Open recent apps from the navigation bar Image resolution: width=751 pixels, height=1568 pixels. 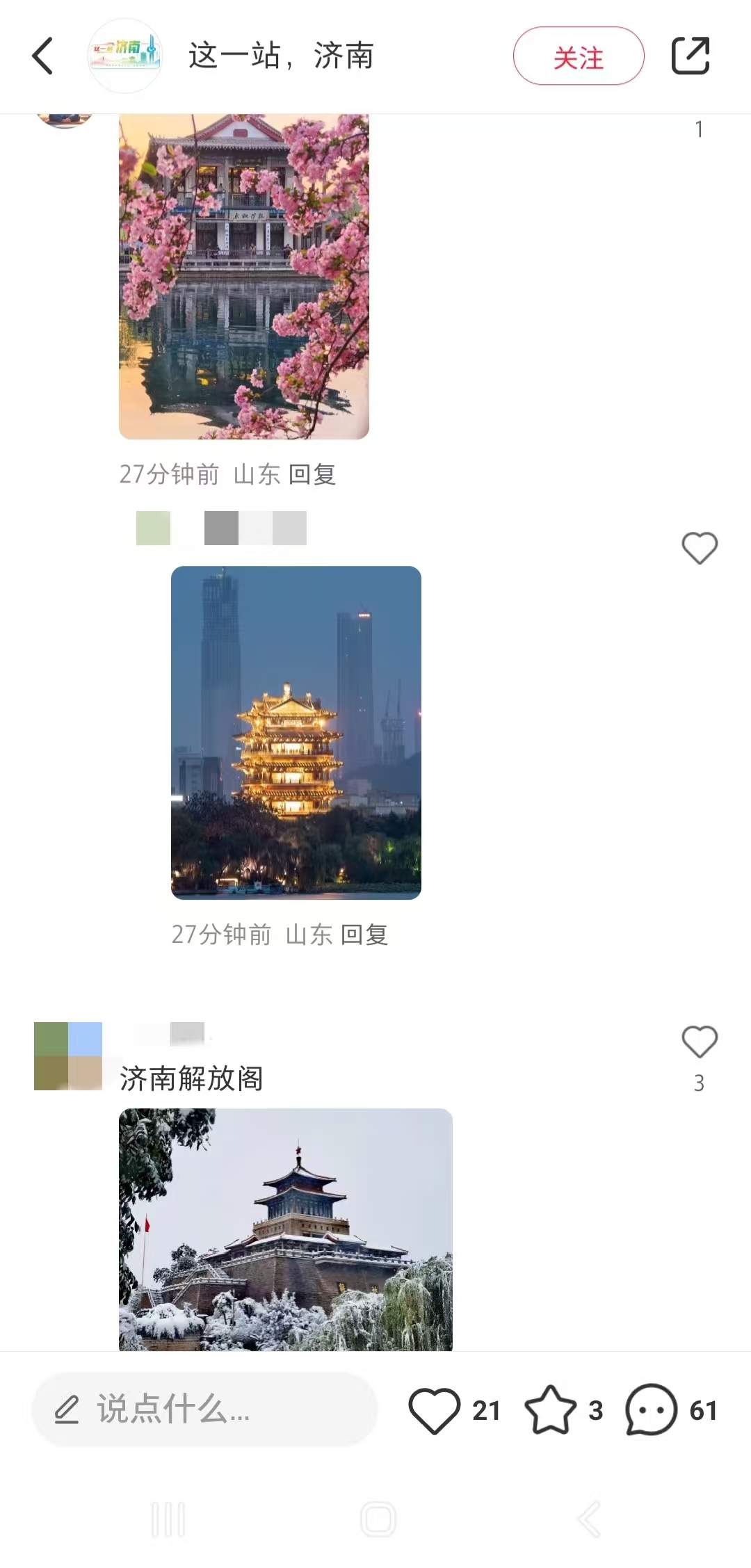[168, 1519]
